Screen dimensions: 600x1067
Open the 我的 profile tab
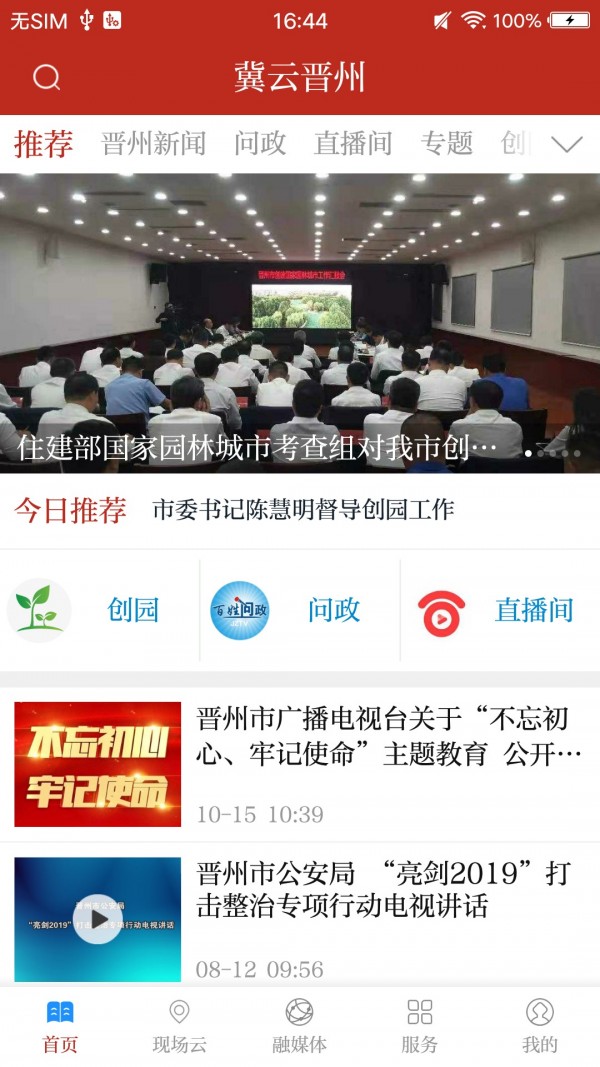(540, 1026)
